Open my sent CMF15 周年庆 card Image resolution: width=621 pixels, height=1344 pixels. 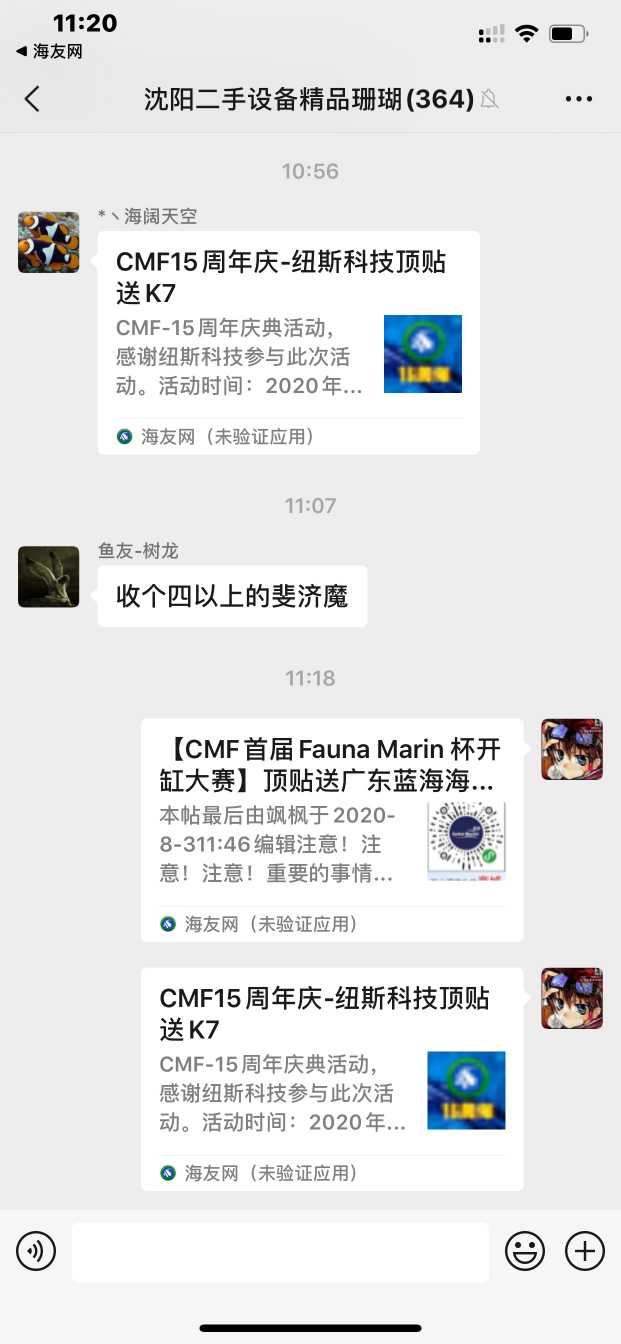click(x=331, y=1078)
